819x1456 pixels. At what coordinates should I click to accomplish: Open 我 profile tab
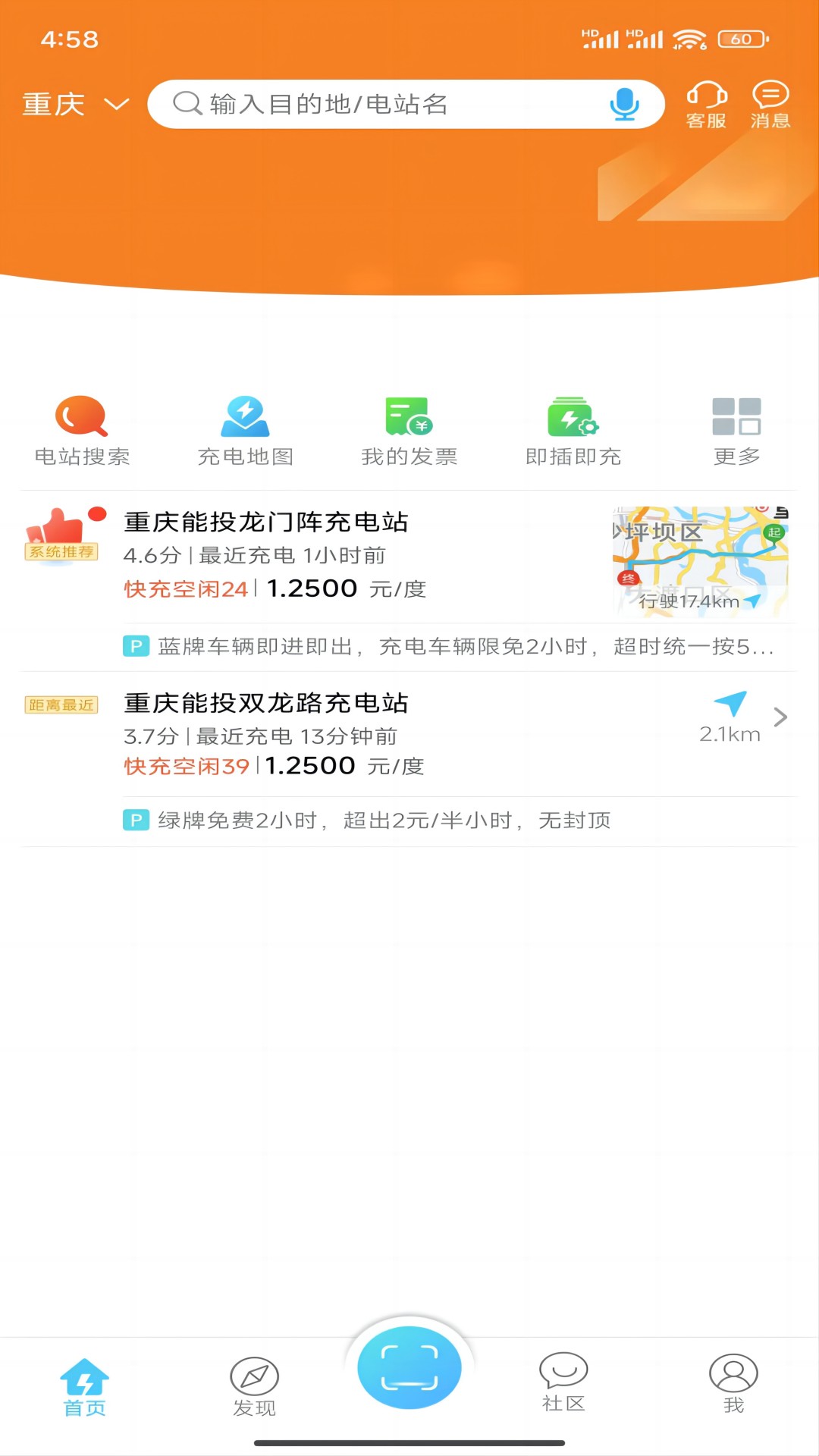tap(733, 1388)
